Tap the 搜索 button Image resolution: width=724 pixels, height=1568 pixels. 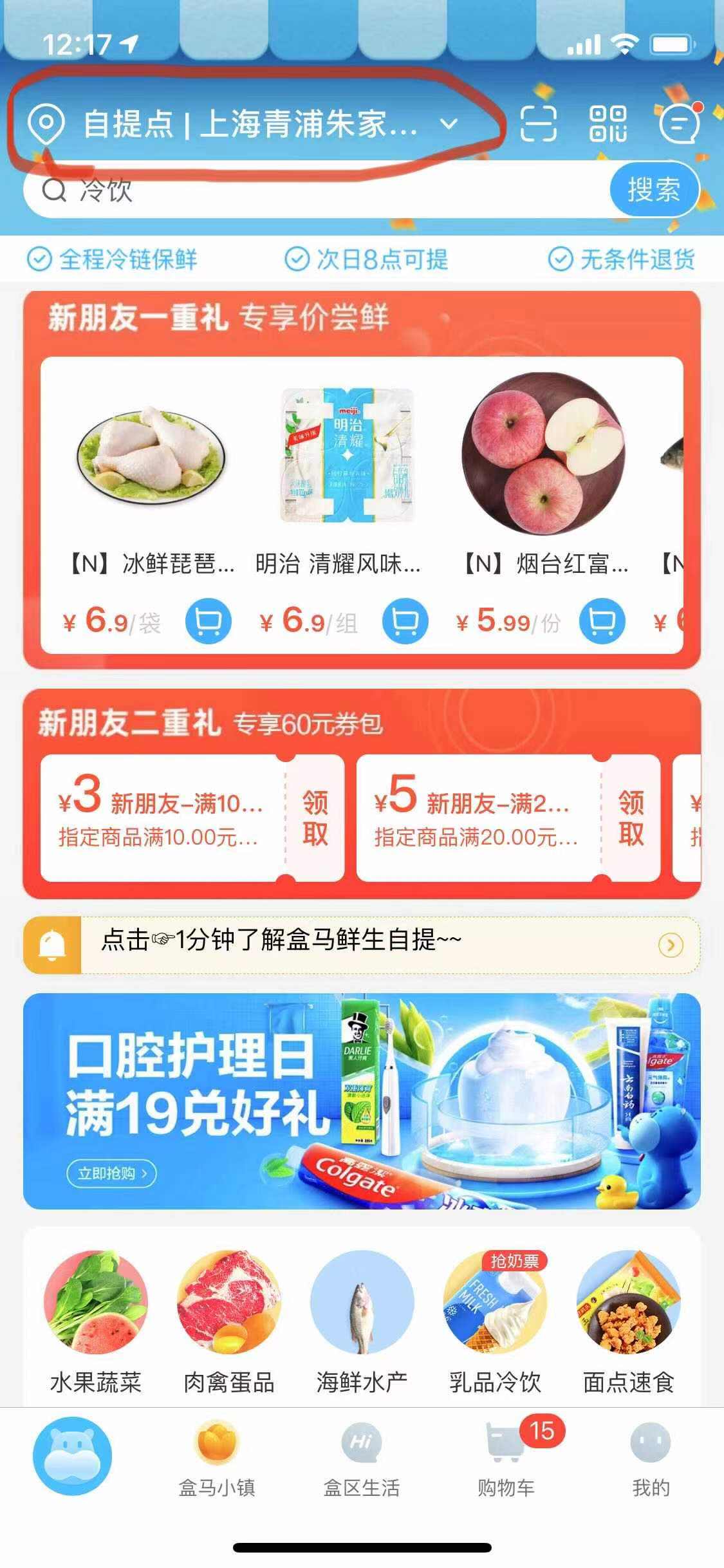[x=653, y=190]
